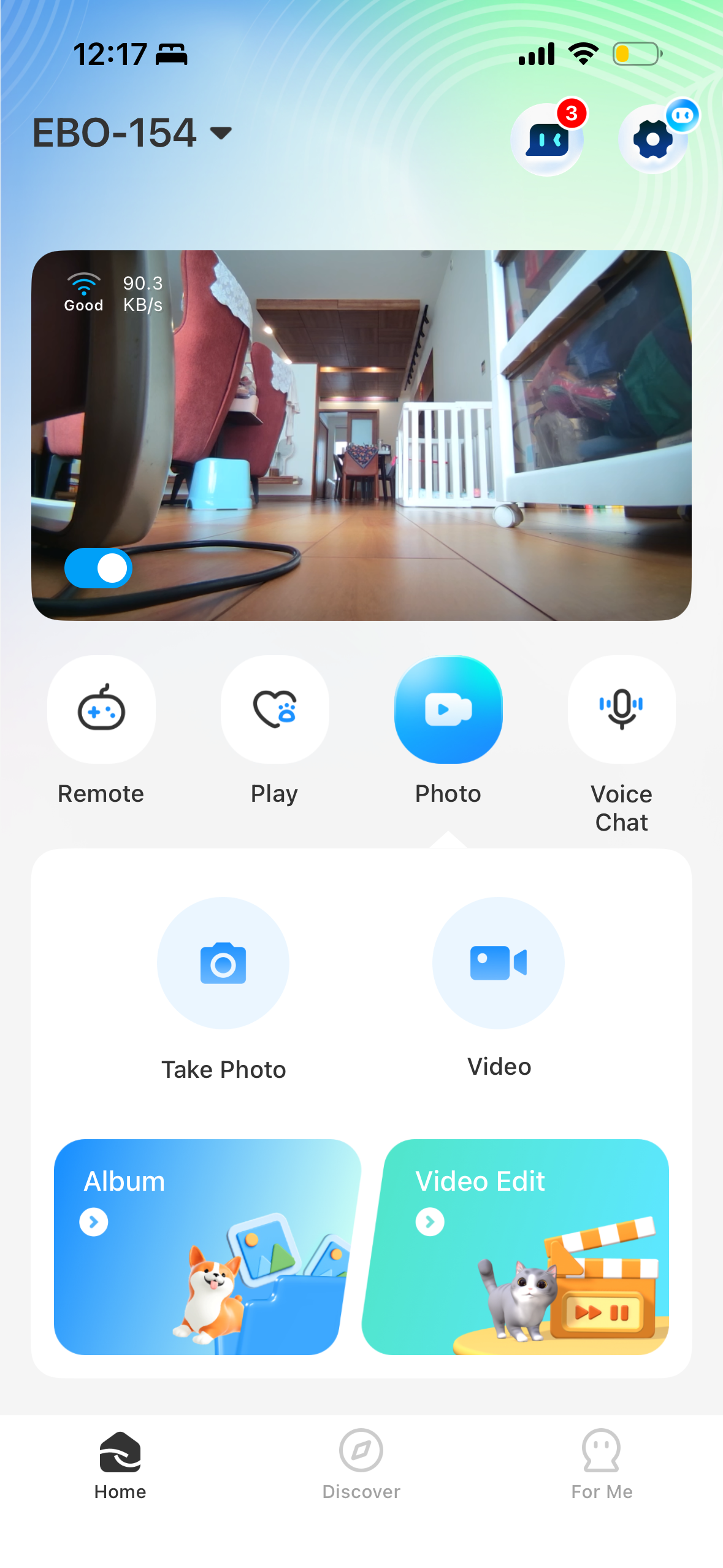Start recording a Video
The height and width of the screenshot is (1568, 723).
tap(499, 963)
